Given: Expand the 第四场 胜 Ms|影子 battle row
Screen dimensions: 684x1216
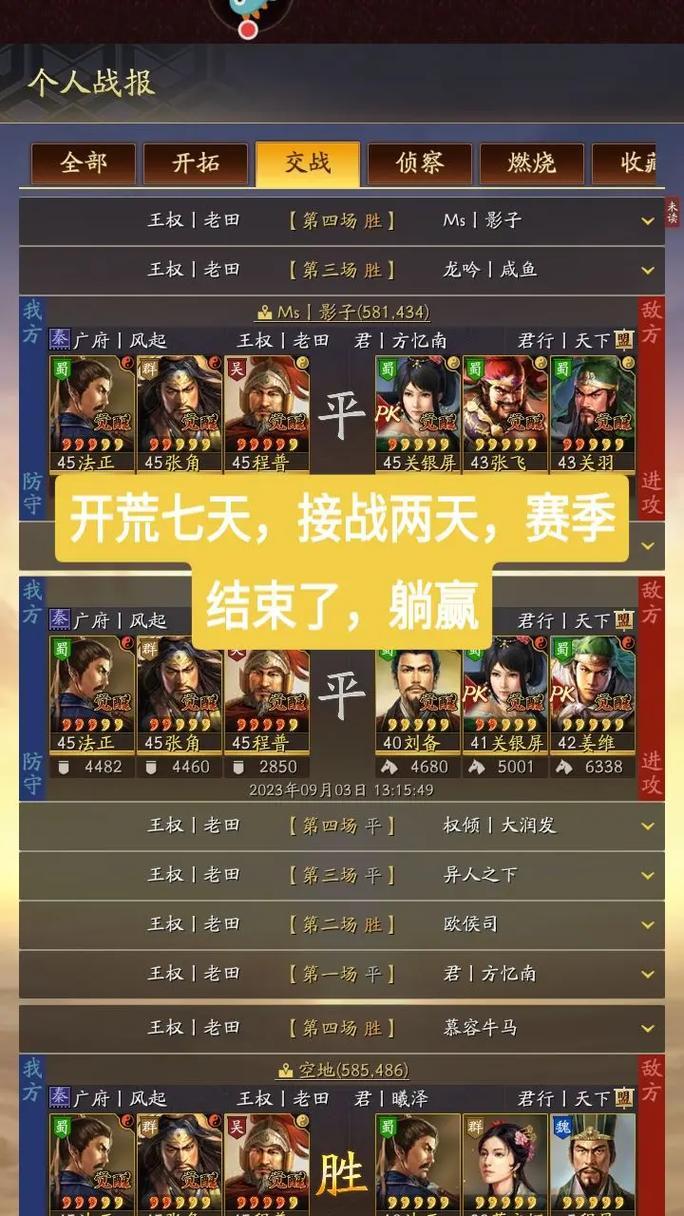Looking at the screenshot, I should click(341, 220).
